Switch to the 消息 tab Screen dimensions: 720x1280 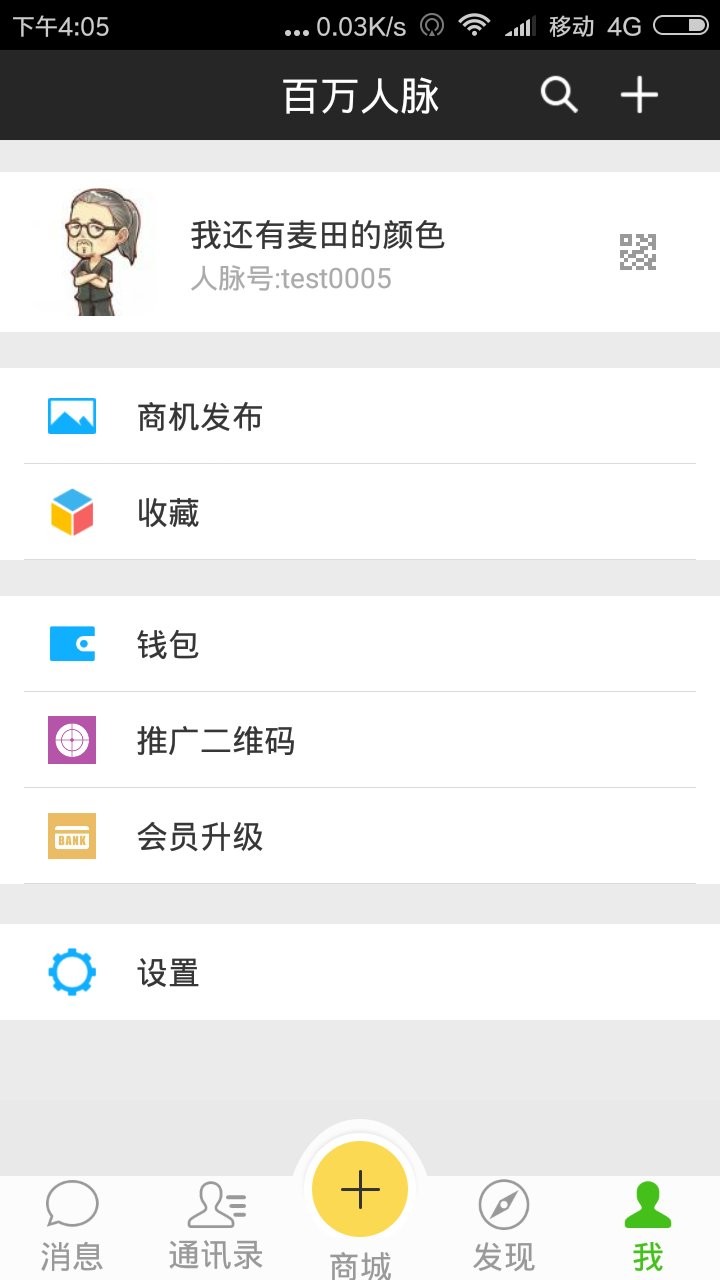point(72,1225)
